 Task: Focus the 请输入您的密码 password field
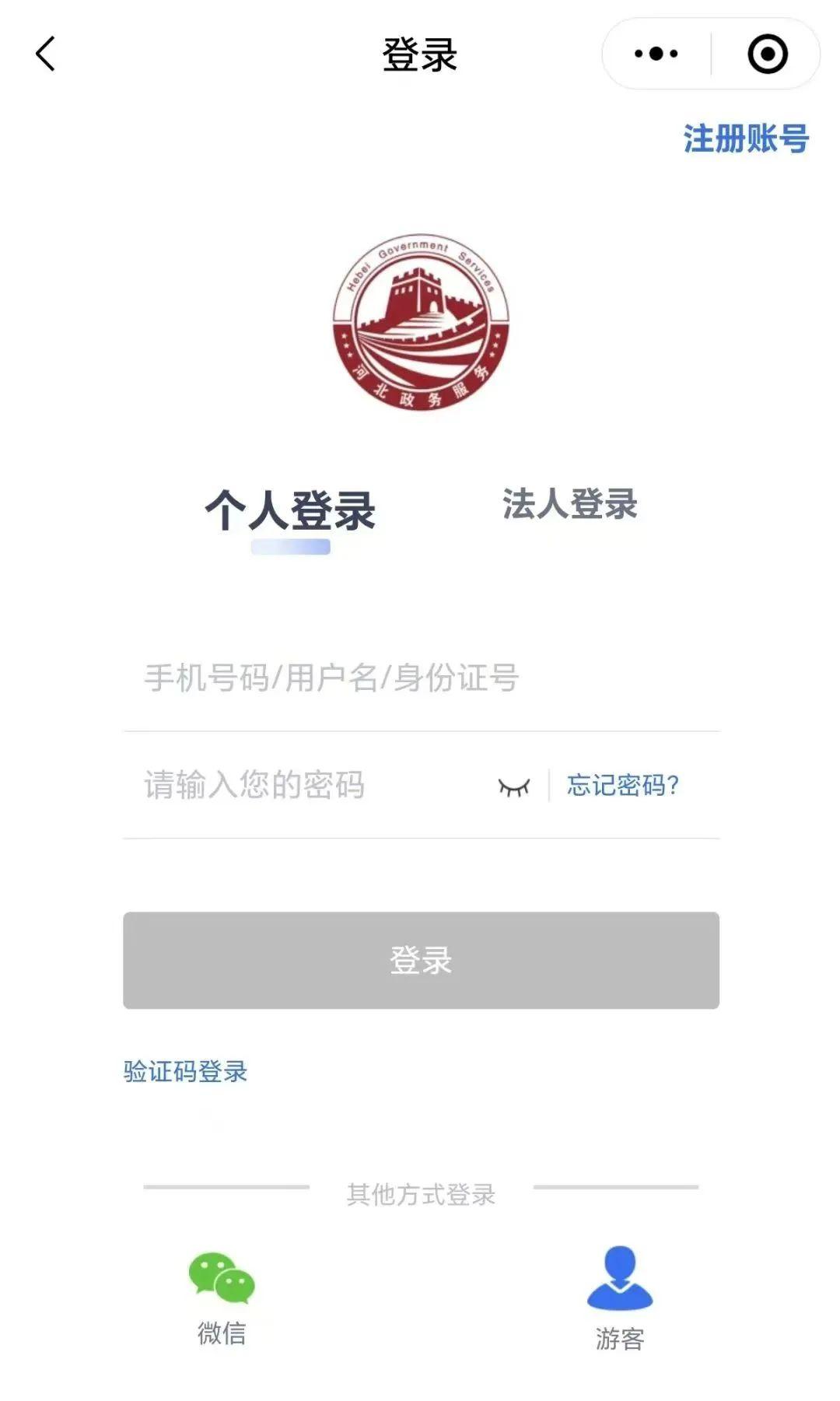[311, 785]
